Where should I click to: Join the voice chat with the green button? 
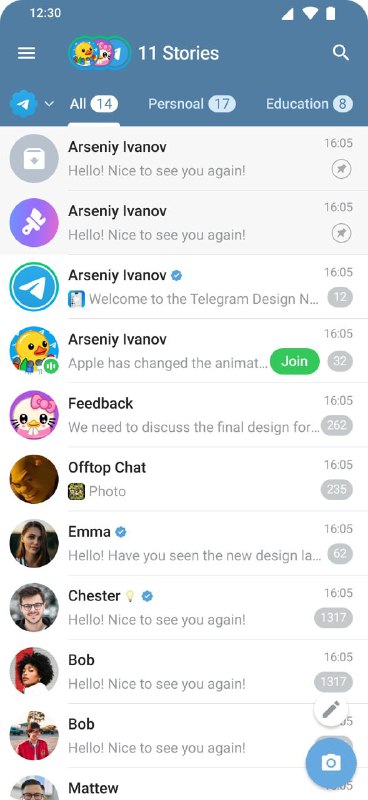click(x=295, y=361)
